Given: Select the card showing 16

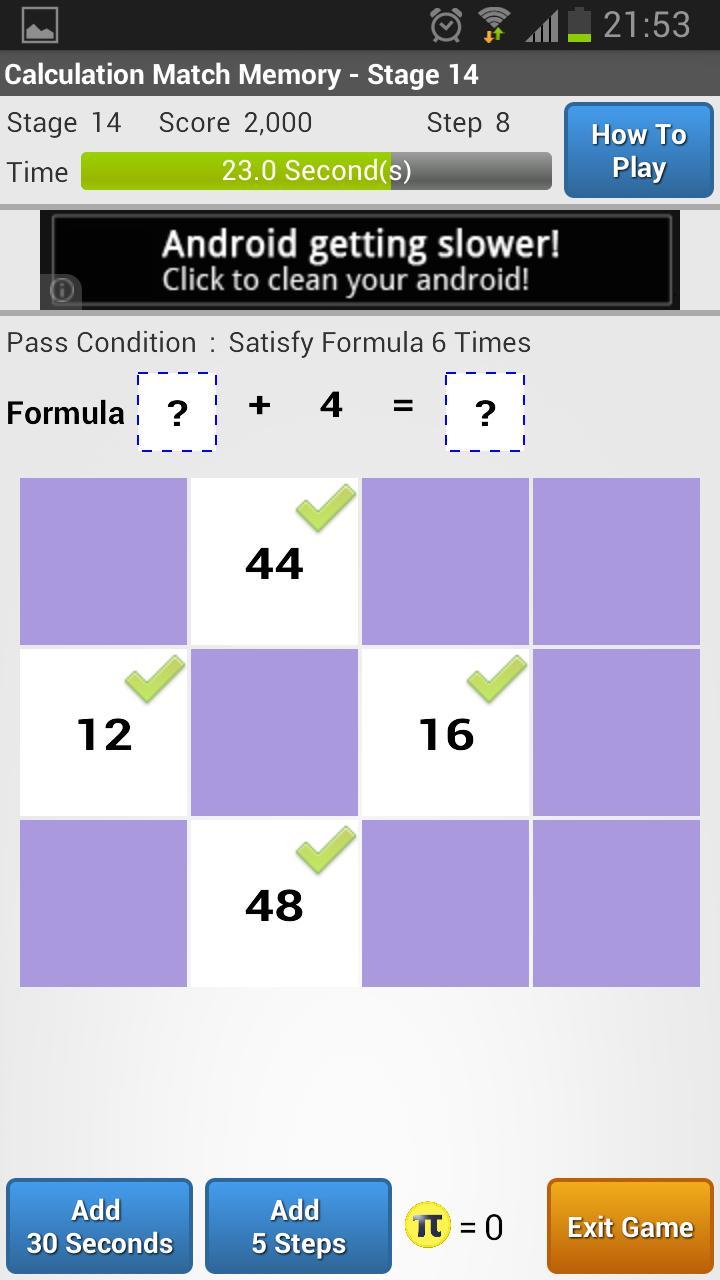Looking at the screenshot, I should pos(445,732).
